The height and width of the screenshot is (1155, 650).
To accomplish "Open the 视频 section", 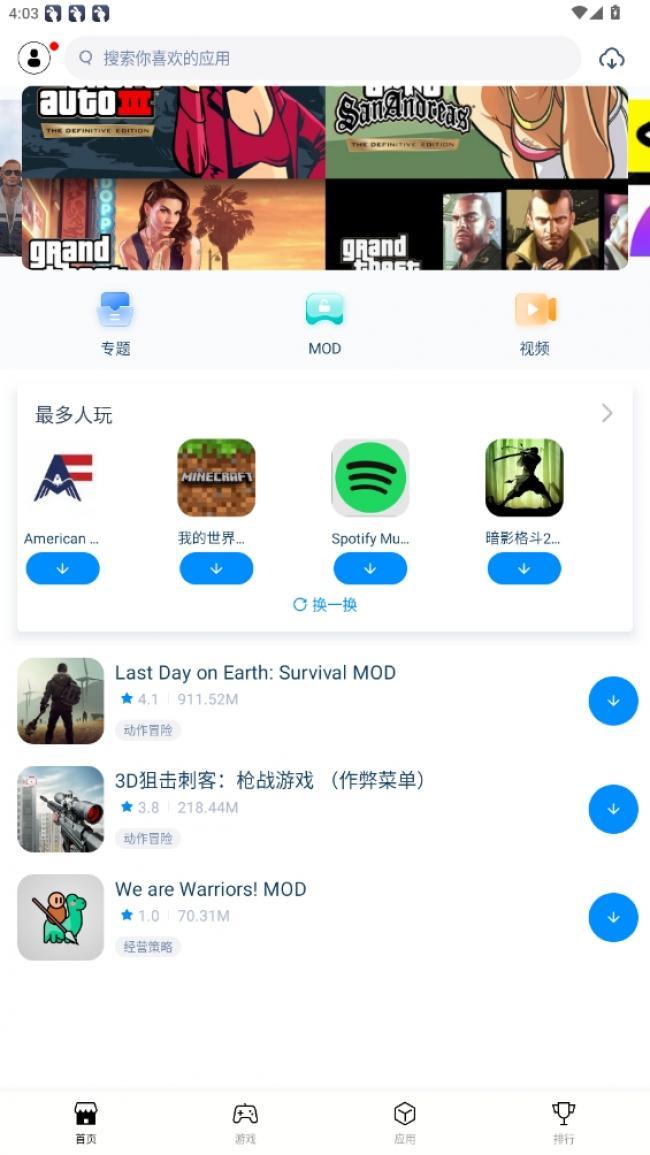I will 535,323.
